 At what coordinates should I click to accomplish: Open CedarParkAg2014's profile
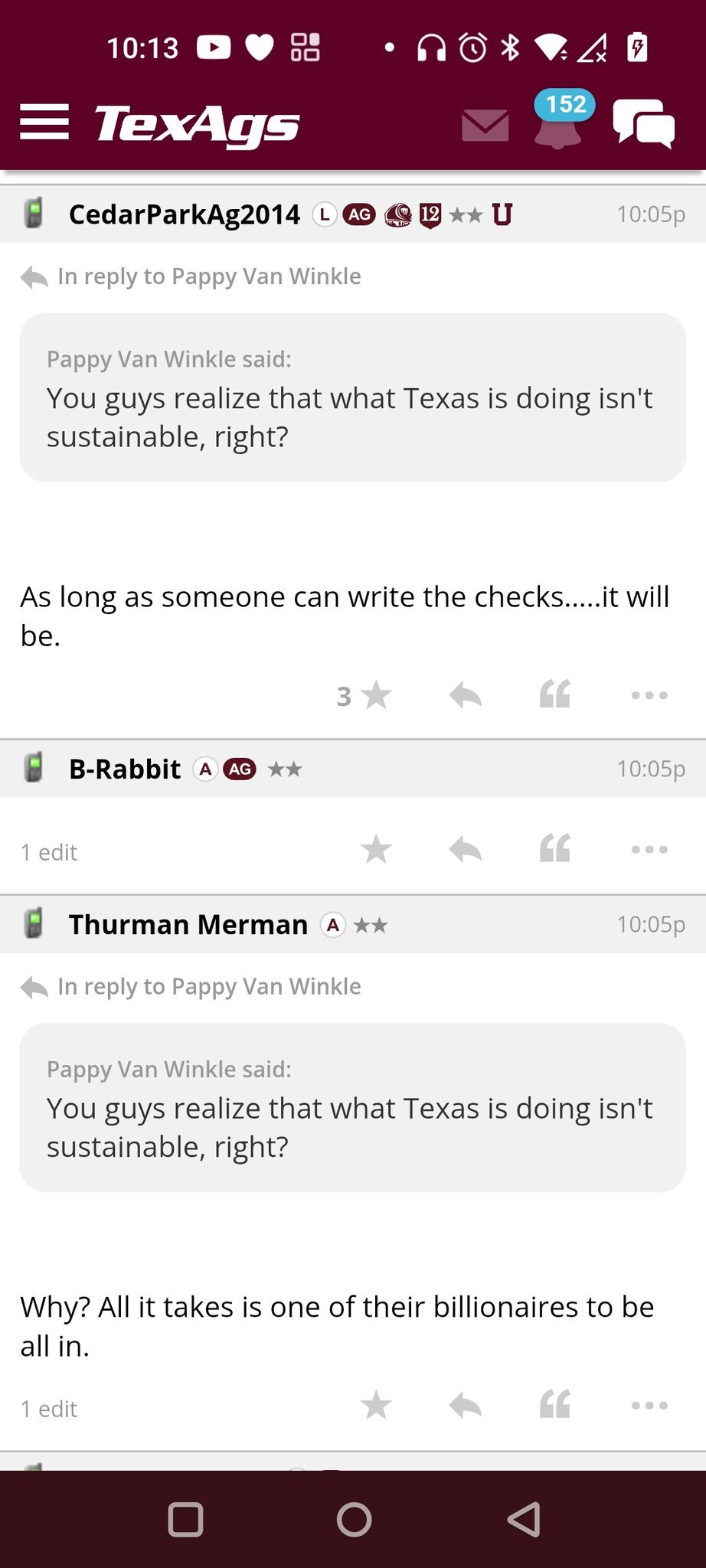[x=184, y=214]
